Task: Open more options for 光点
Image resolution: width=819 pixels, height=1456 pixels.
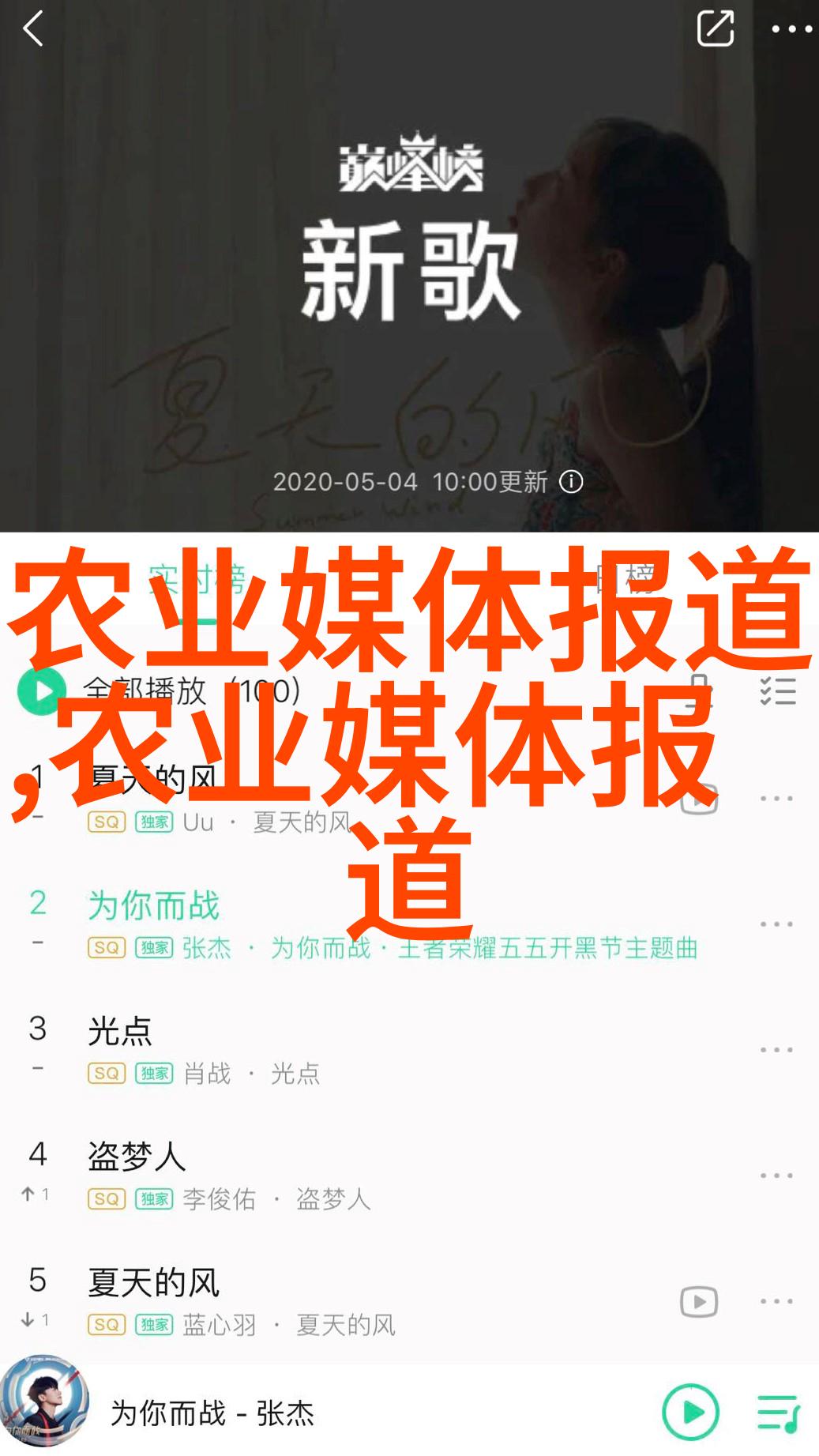Action: (776, 1050)
